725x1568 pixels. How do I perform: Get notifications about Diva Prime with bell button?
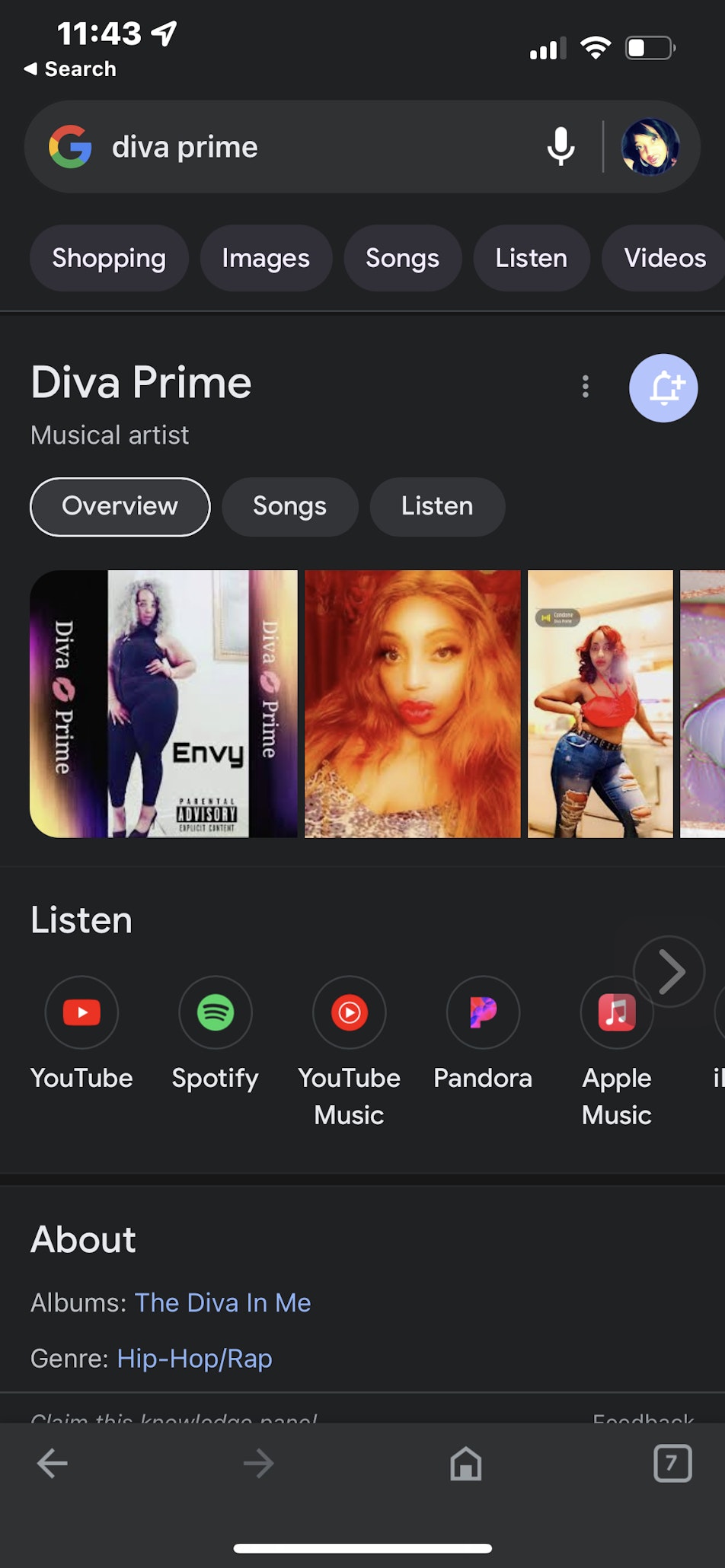coord(663,388)
